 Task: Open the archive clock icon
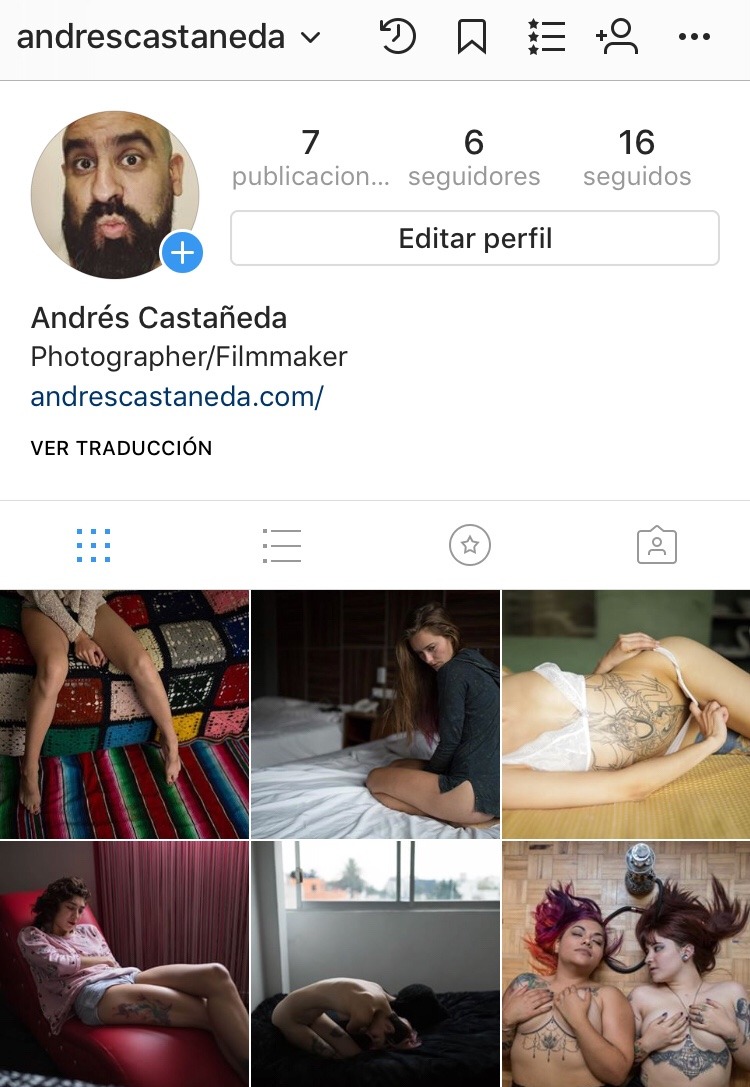click(x=397, y=38)
